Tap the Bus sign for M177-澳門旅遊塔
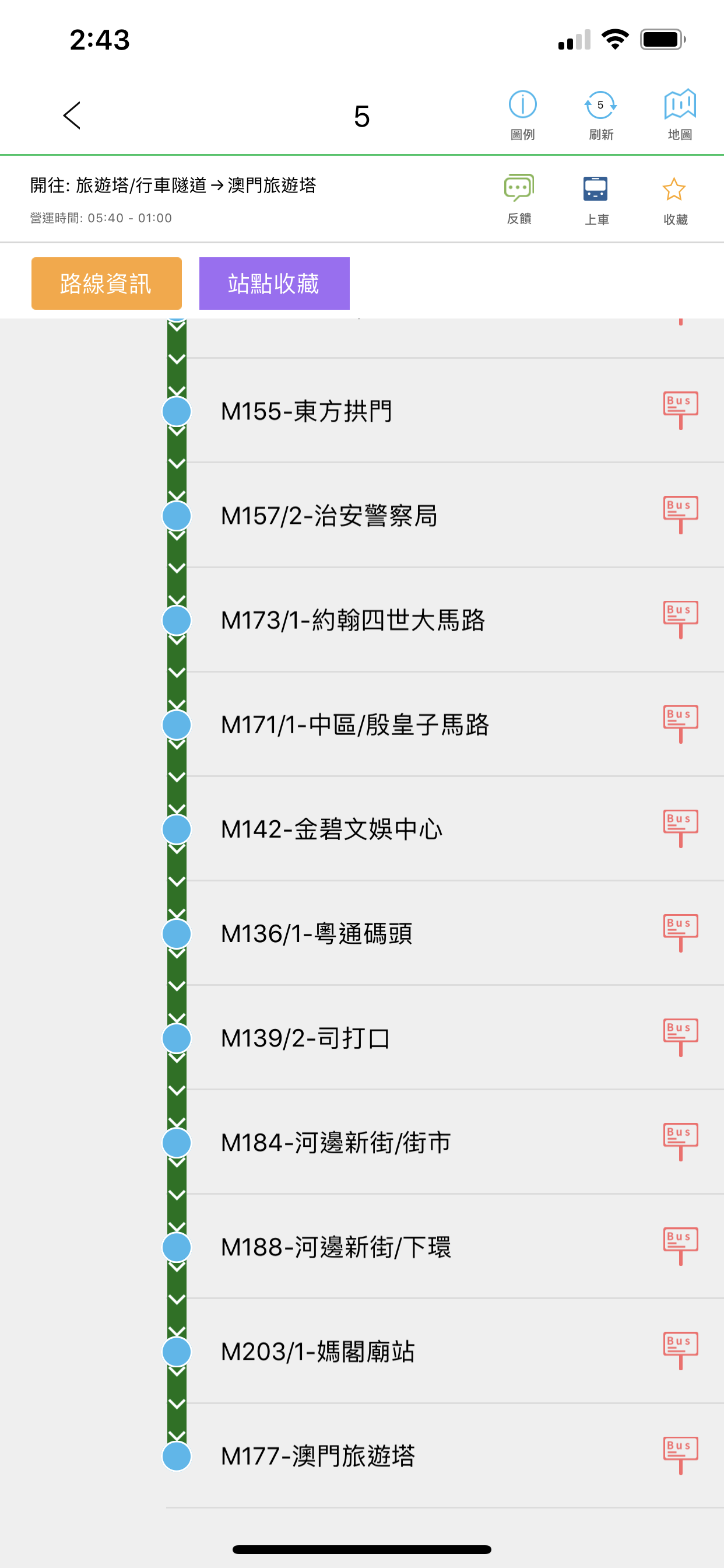Image resolution: width=724 pixels, height=1568 pixels. coord(680,1455)
